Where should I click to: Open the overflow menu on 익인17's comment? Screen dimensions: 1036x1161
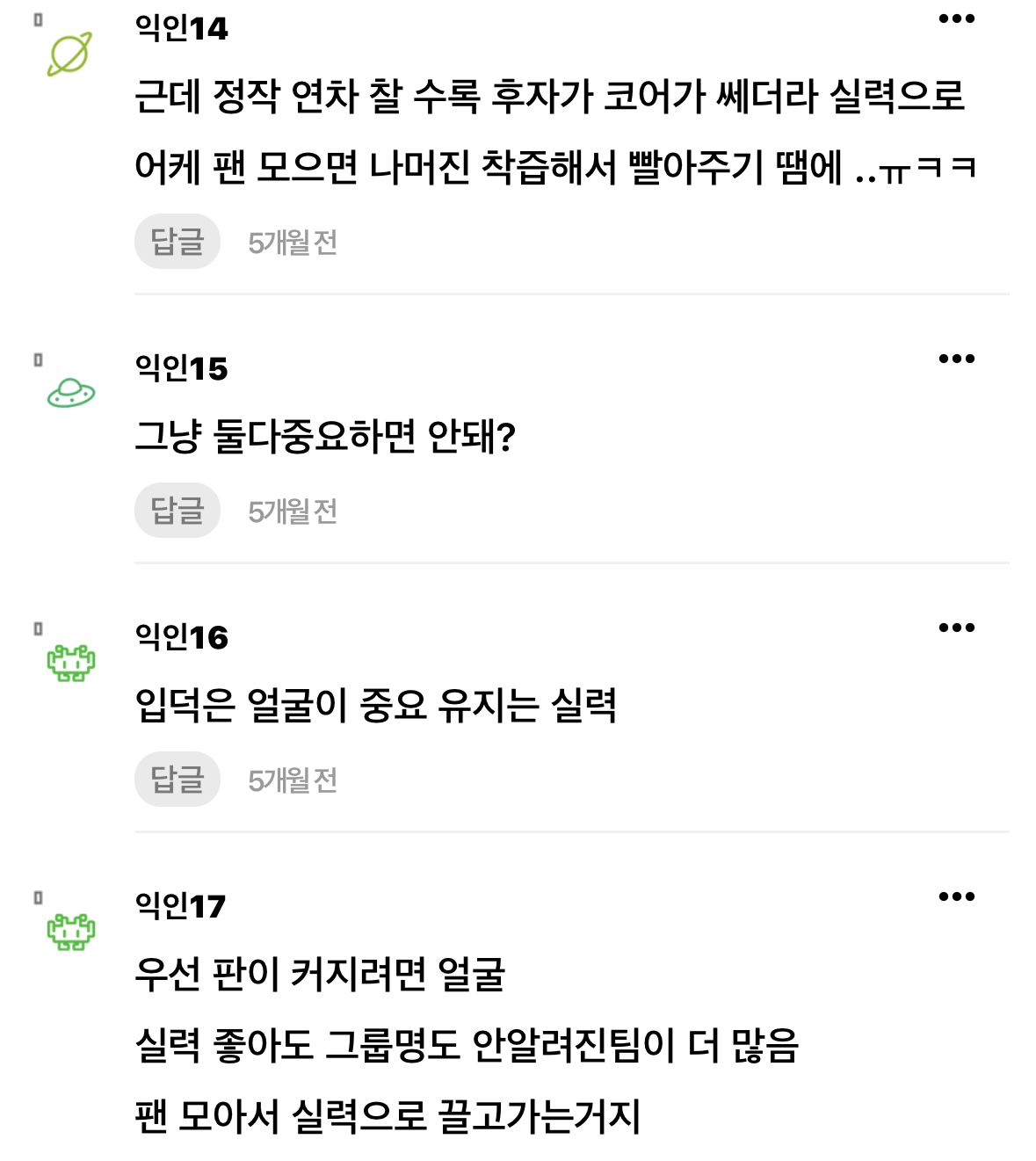tap(956, 896)
